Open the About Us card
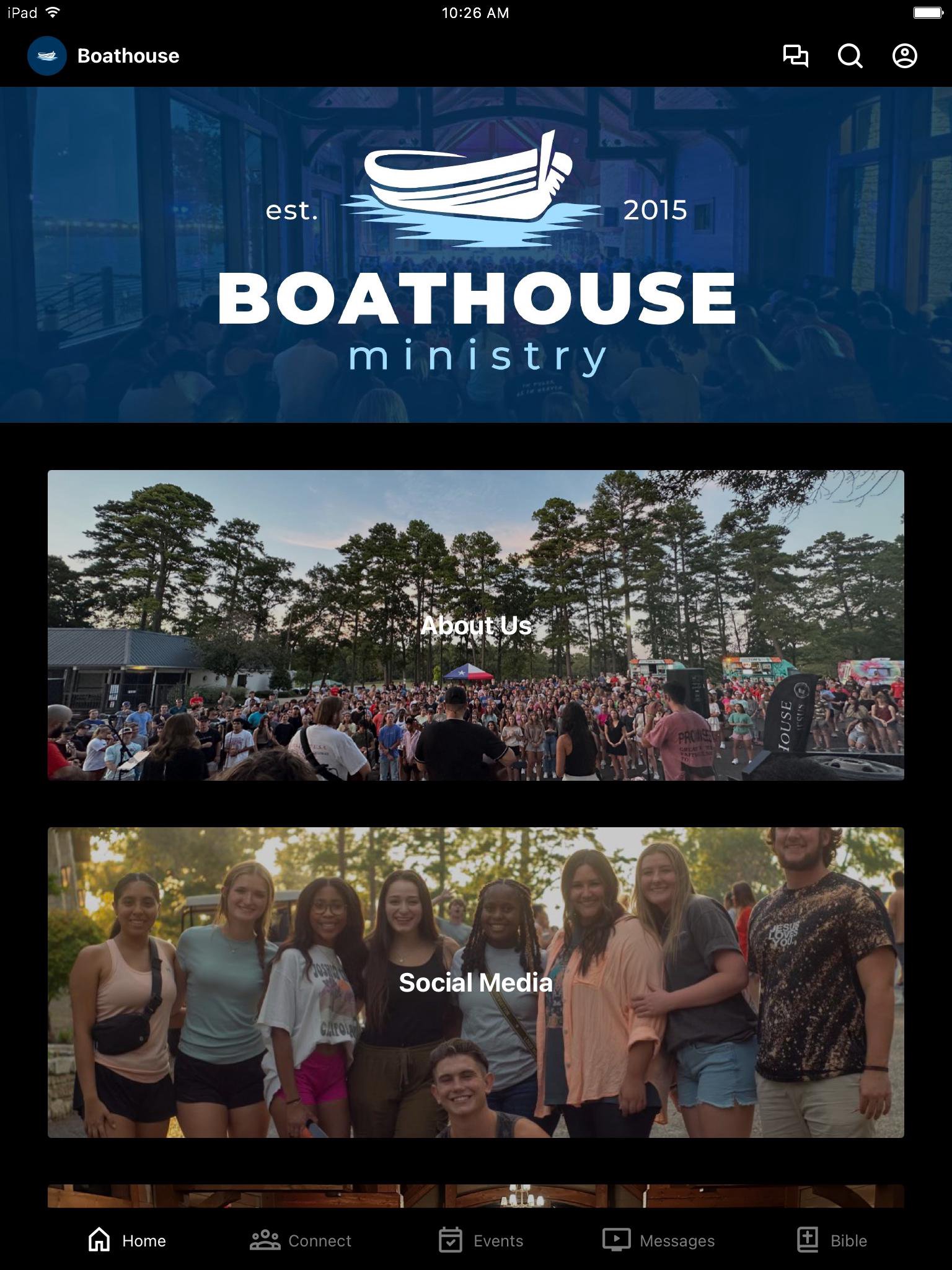 tap(475, 624)
